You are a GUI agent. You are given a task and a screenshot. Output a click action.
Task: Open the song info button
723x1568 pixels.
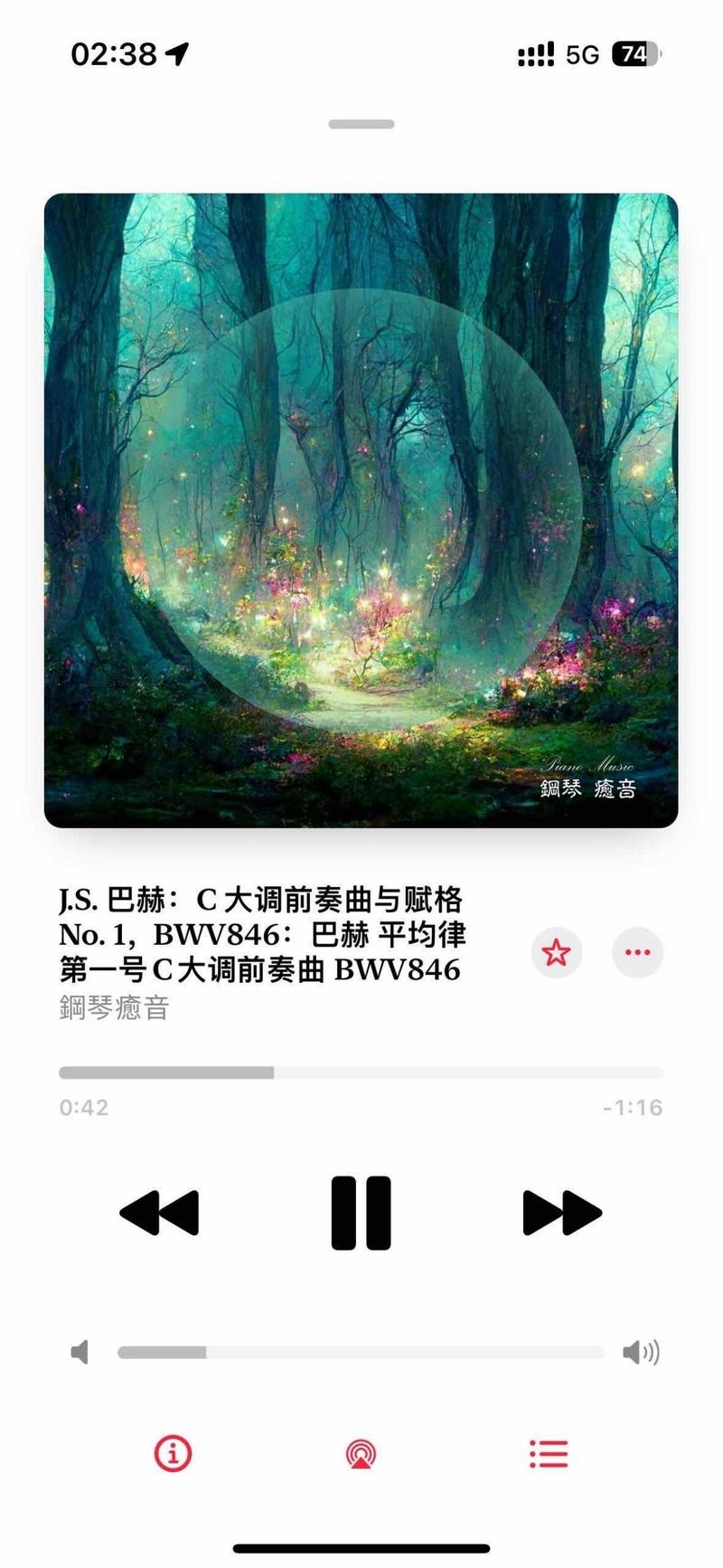pyautogui.click(x=174, y=1454)
